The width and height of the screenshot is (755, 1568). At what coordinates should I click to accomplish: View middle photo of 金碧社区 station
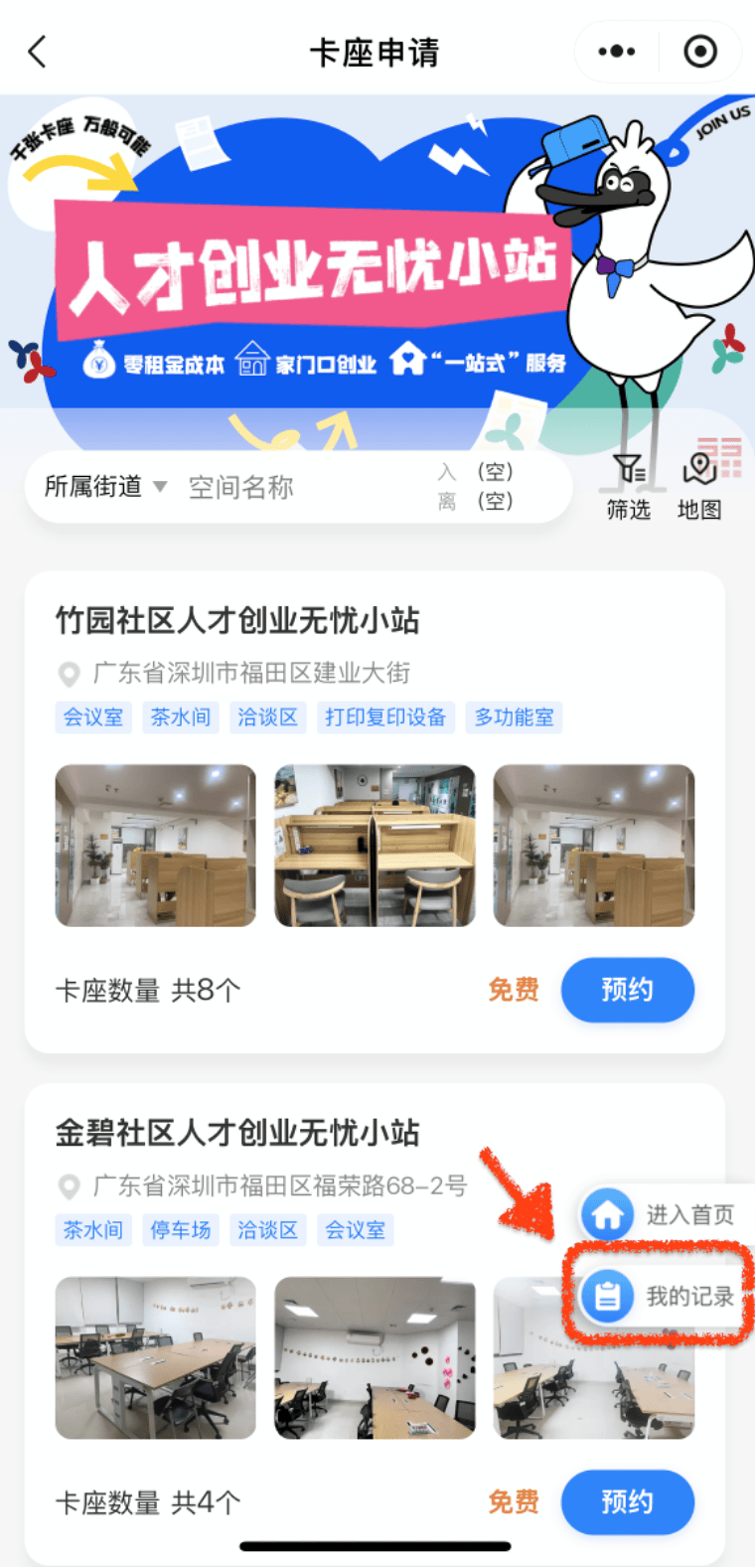pos(375,1358)
